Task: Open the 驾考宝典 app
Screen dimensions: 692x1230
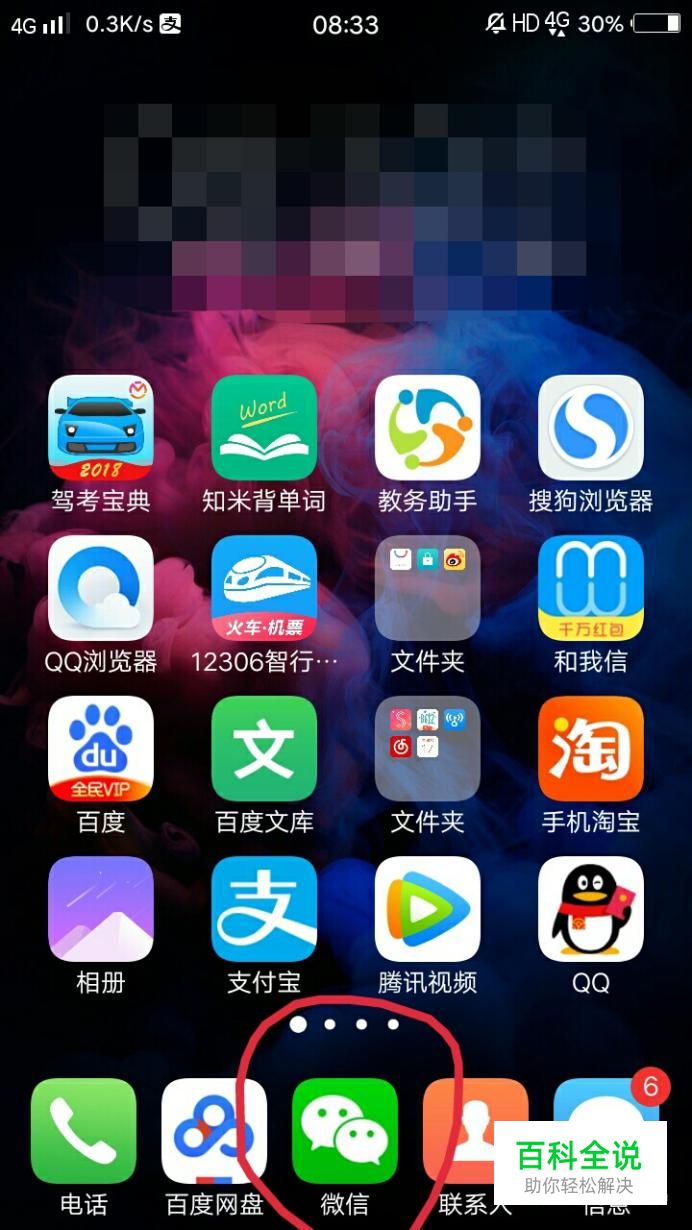Action: tap(100, 428)
